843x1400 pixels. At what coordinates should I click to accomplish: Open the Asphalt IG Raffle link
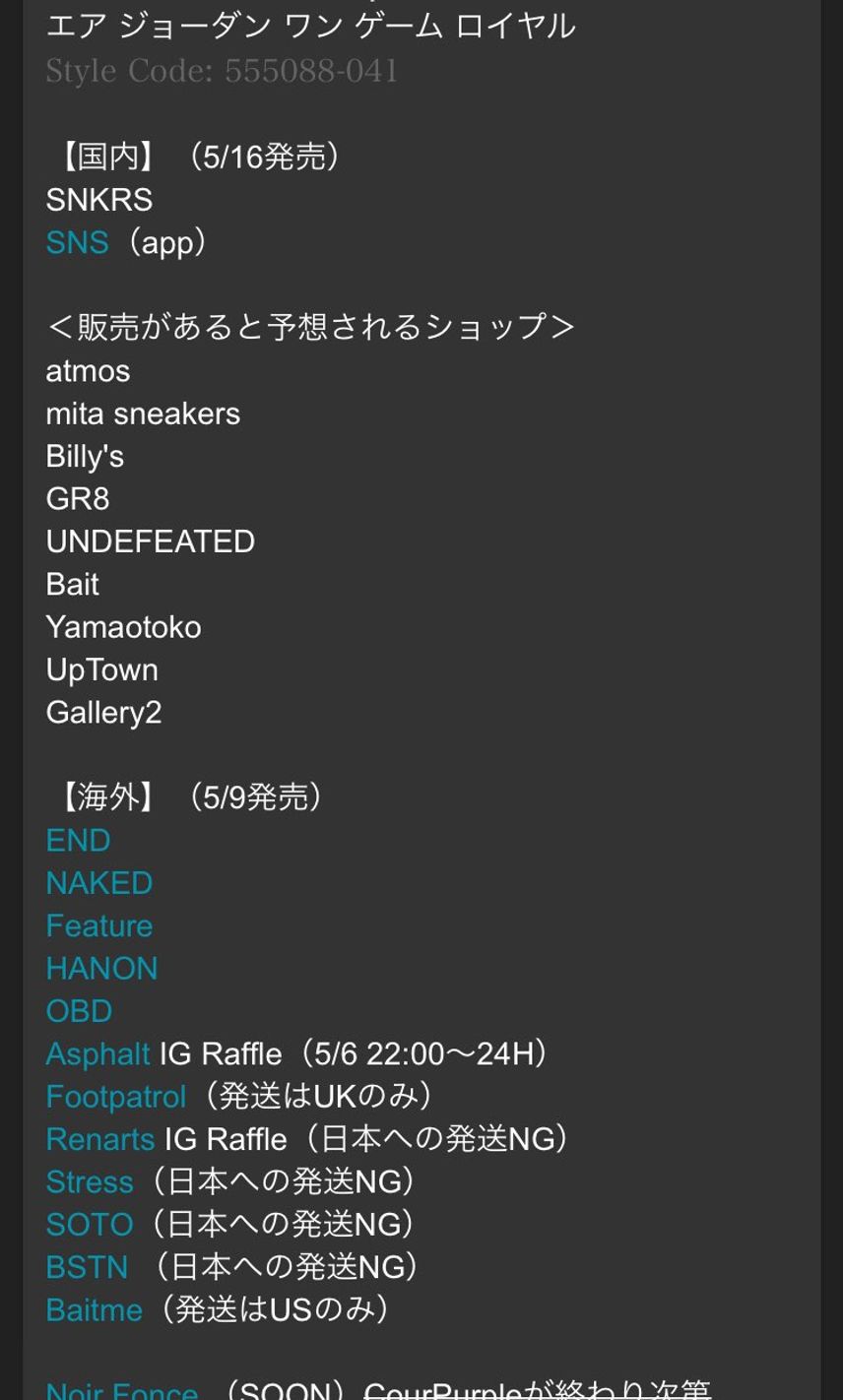[x=97, y=1053]
